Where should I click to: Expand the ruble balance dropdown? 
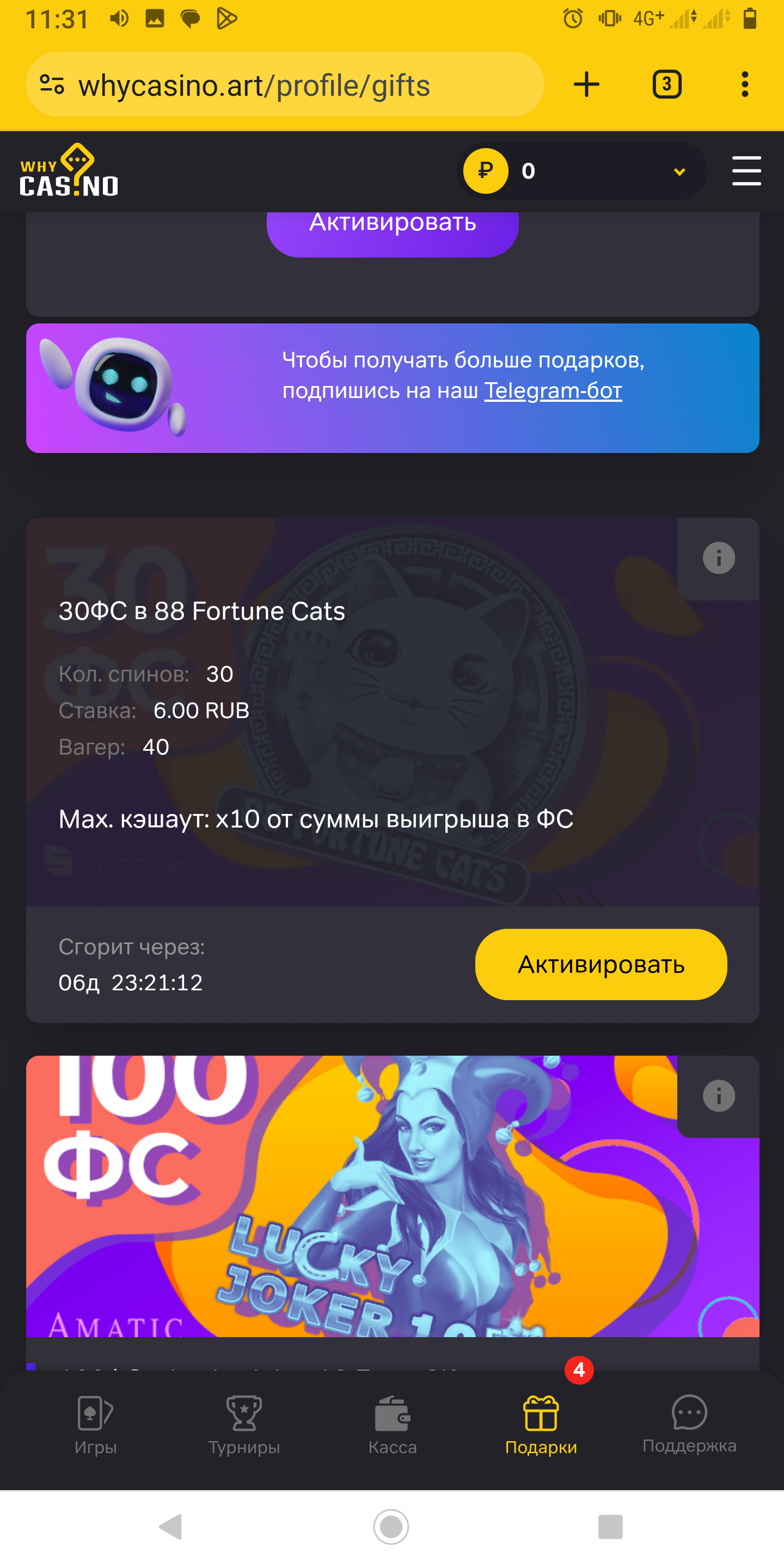[679, 171]
